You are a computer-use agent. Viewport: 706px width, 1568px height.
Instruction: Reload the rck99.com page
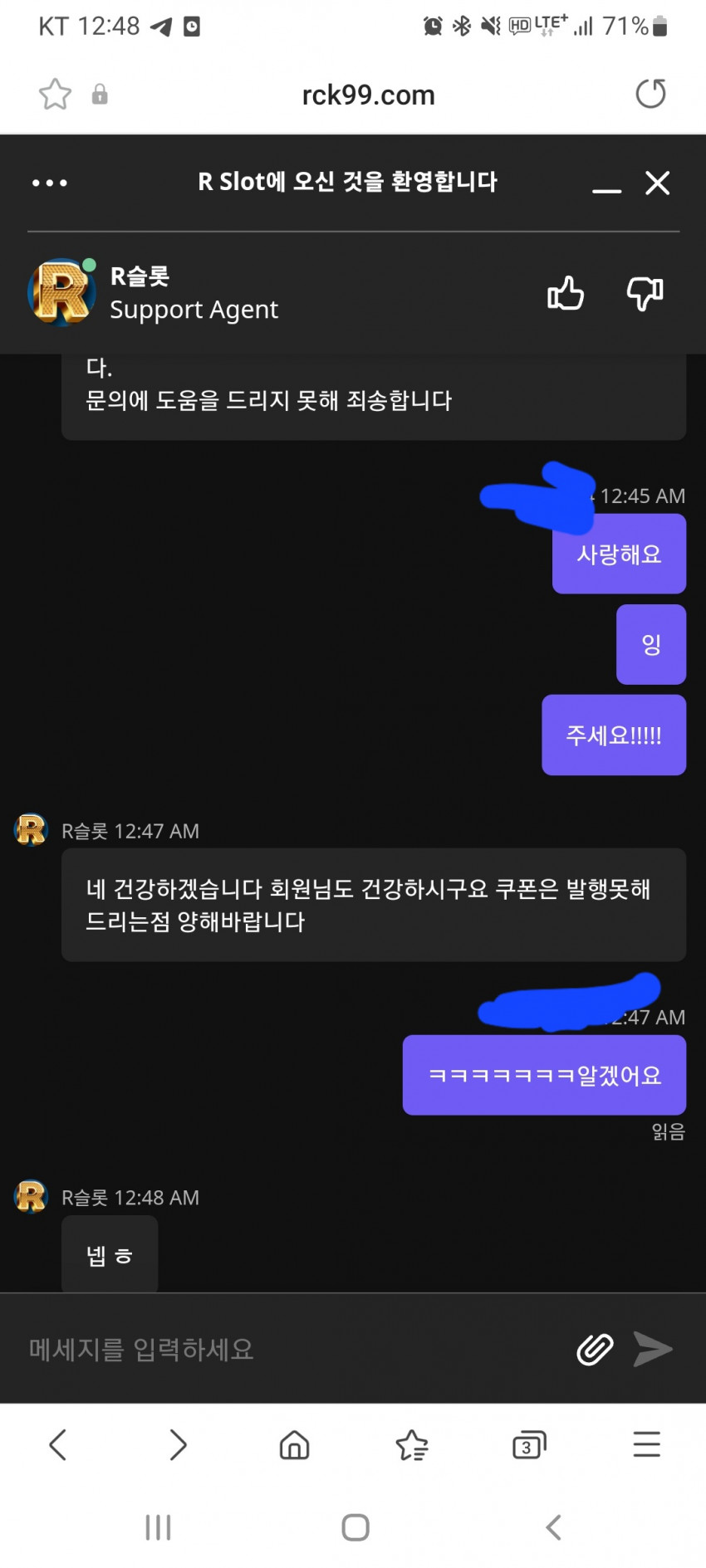pos(650,94)
